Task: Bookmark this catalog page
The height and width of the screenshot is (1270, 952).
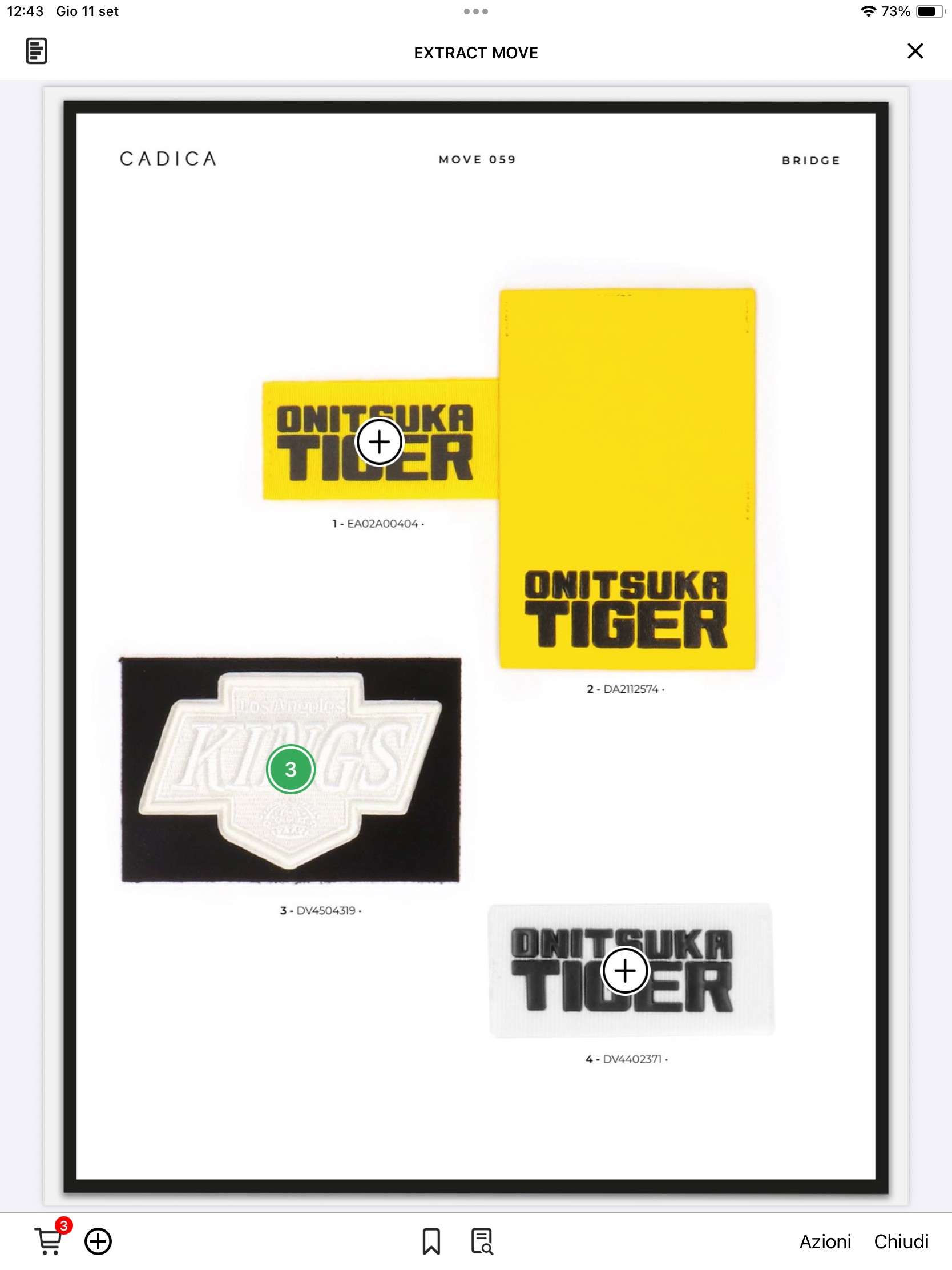Action: [431, 1241]
